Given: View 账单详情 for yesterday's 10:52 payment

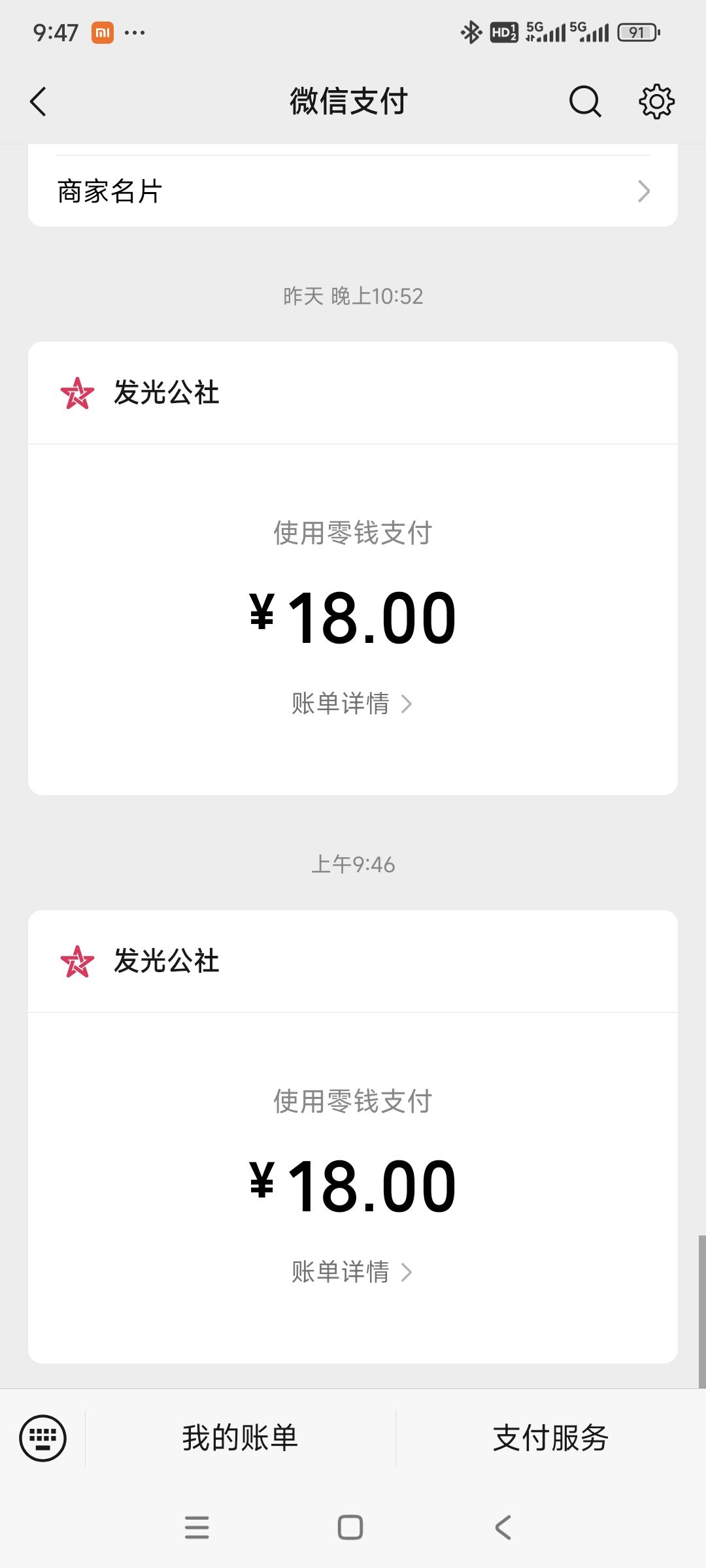Looking at the screenshot, I should click(x=352, y=704).
